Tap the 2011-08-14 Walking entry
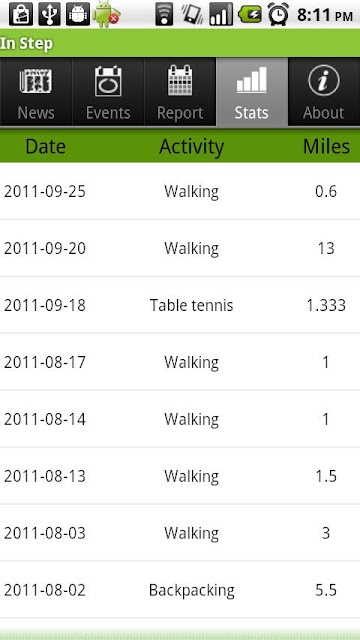 point(180,419)
